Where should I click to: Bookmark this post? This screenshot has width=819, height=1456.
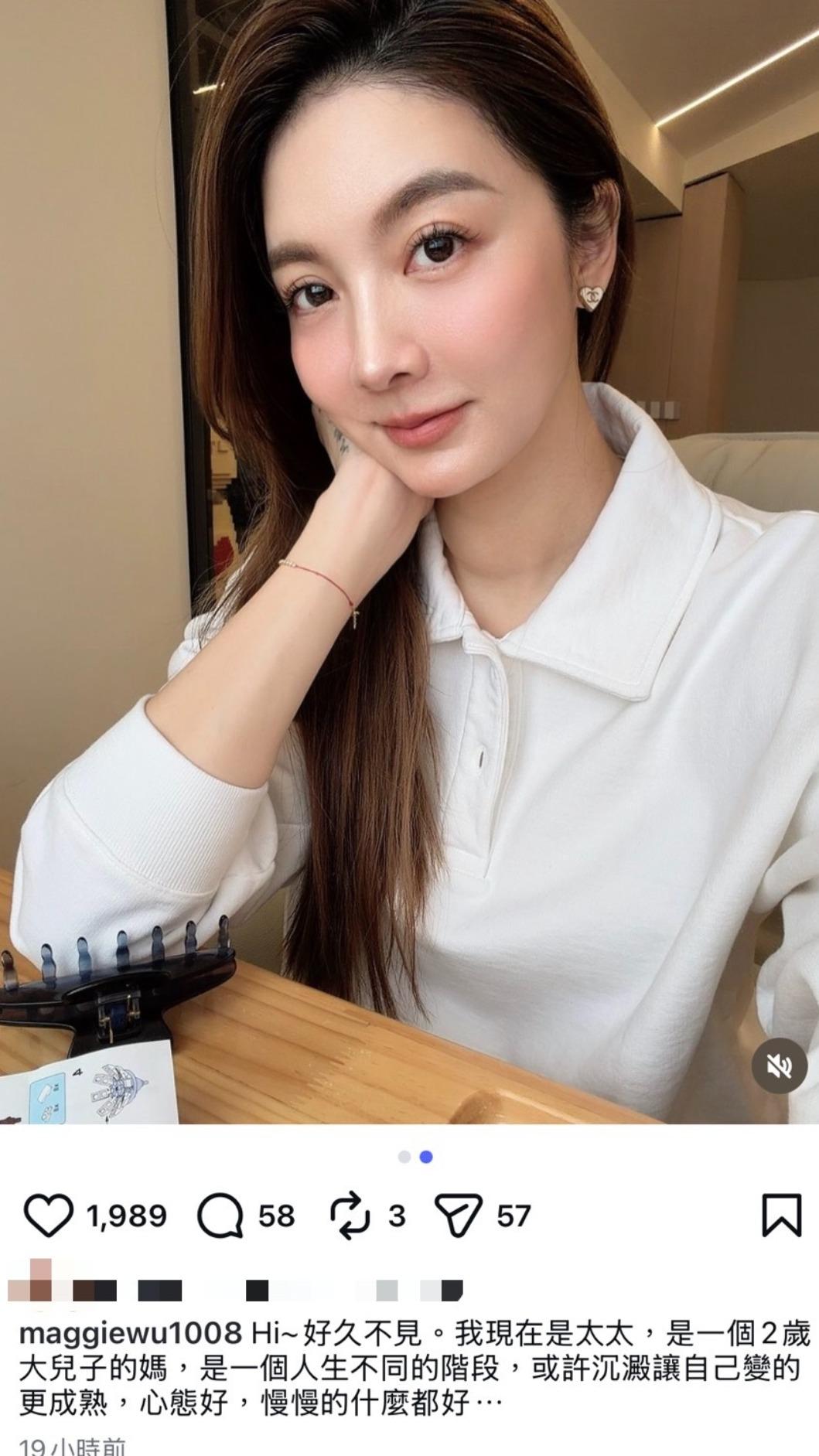pos(781,1216)
